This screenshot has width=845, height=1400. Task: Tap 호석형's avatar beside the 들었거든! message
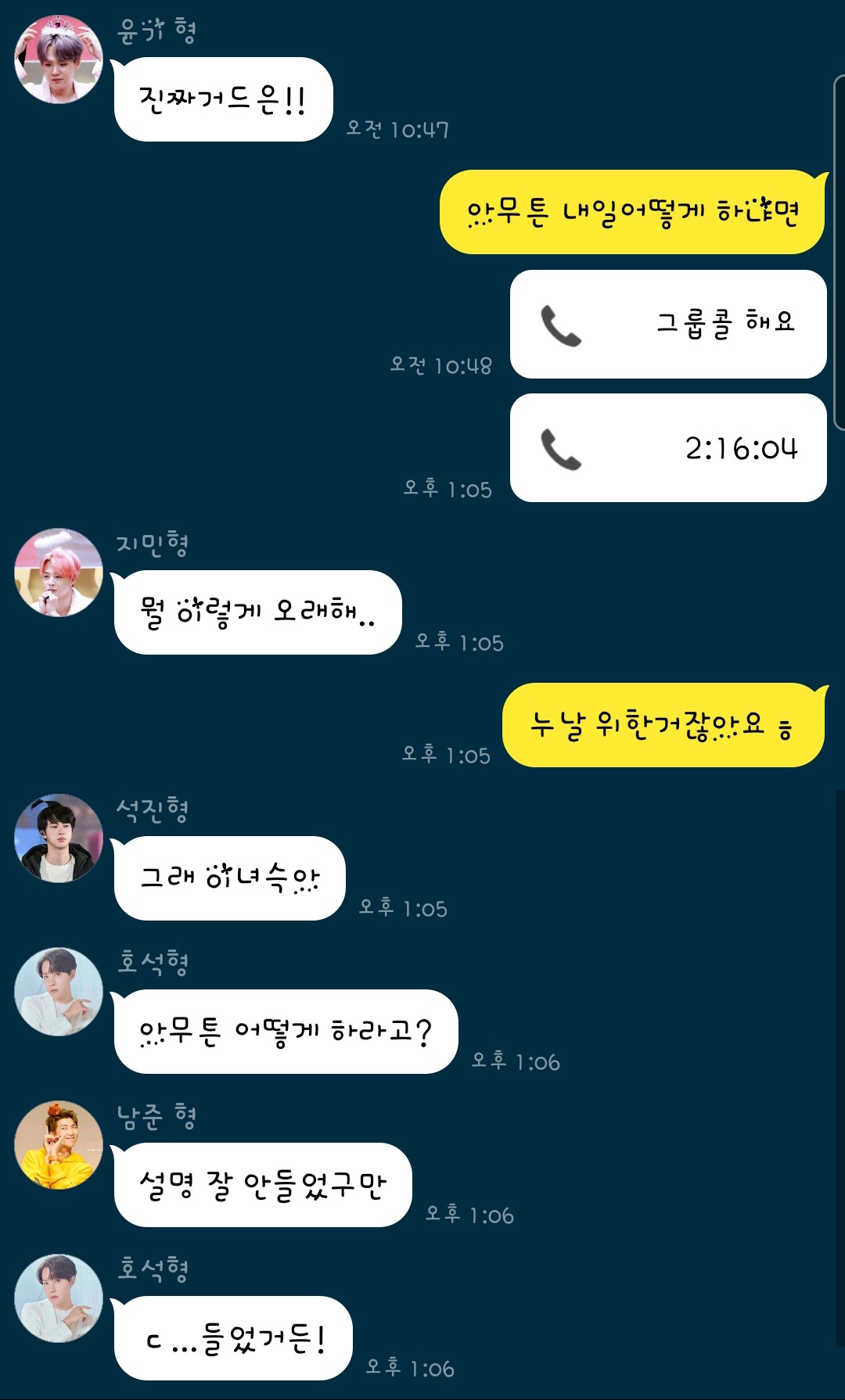point(59,1298)
